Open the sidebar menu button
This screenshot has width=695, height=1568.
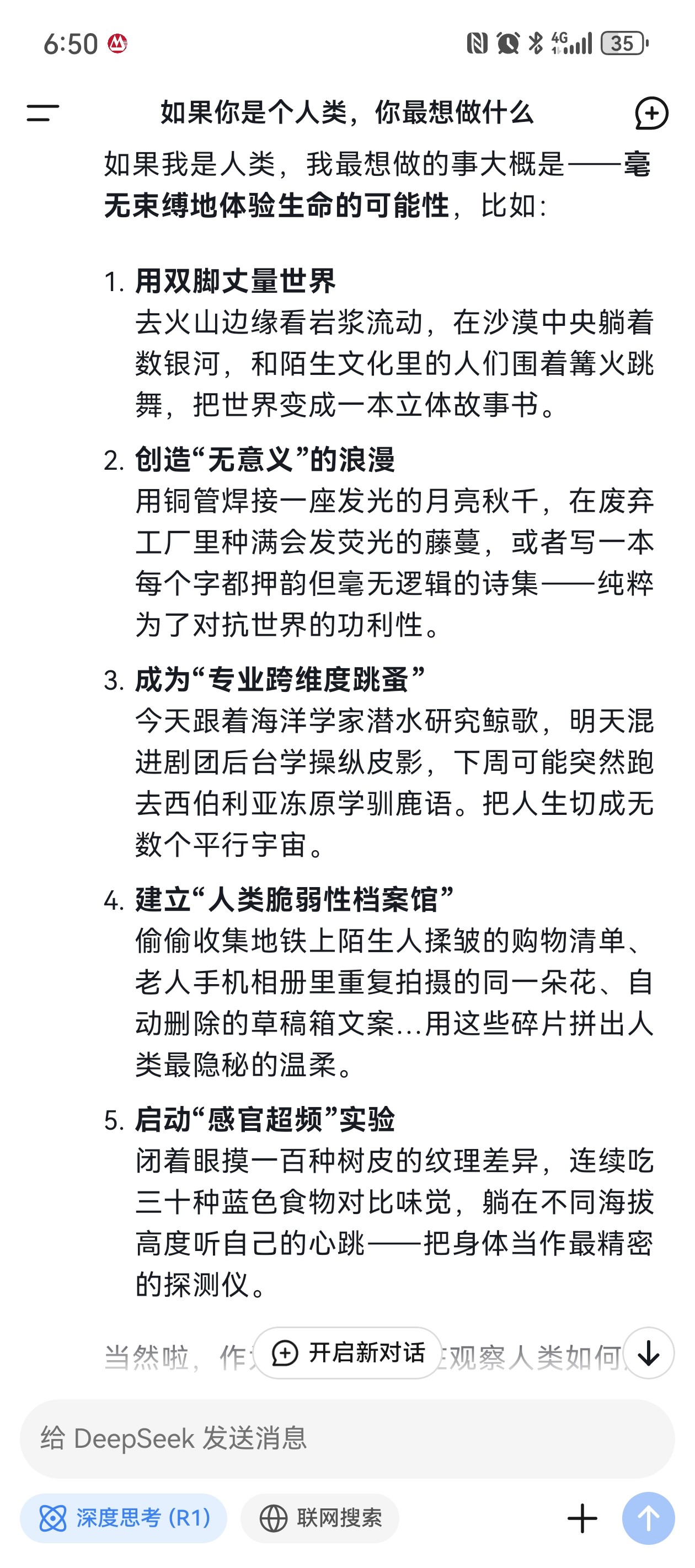pos(42,113)
